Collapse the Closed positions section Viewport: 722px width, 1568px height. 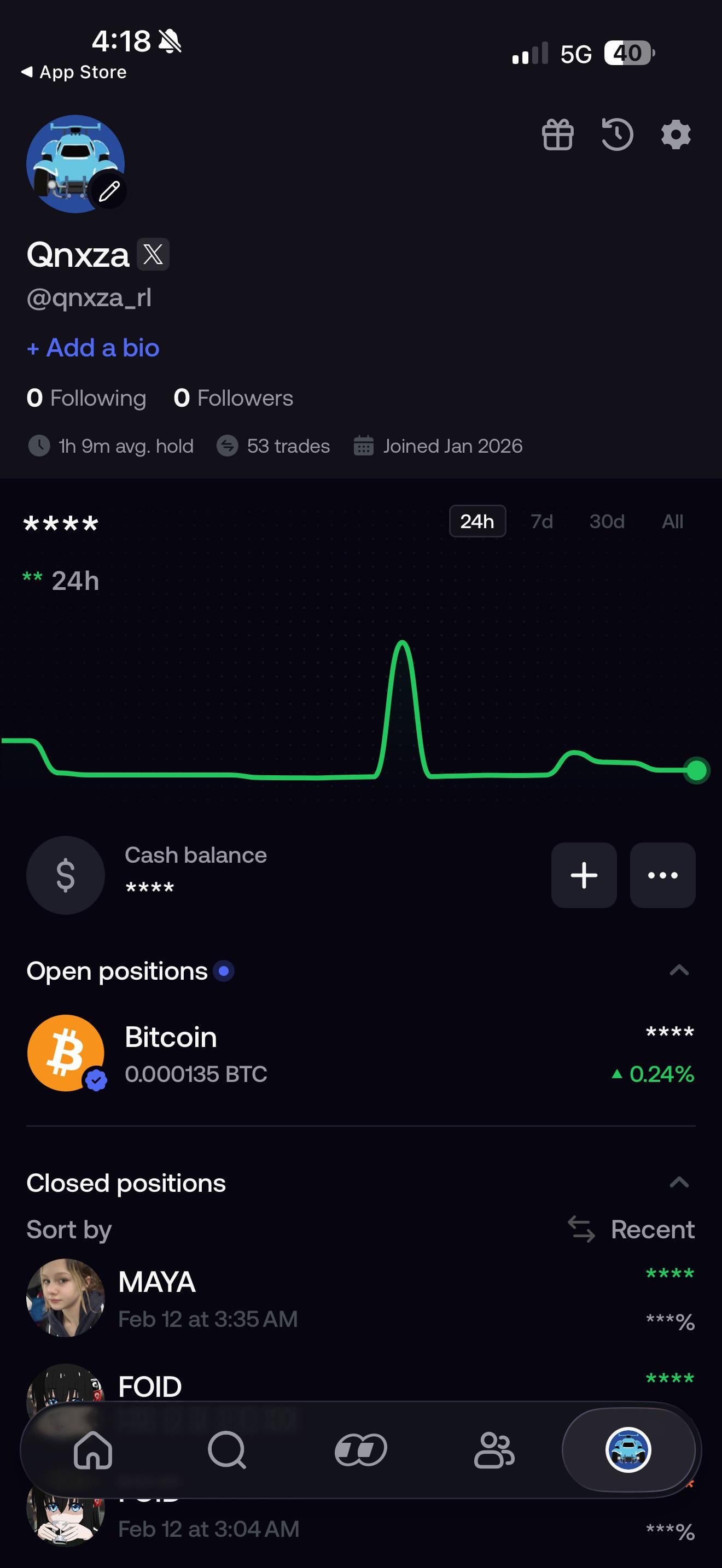coord(679,1183)
